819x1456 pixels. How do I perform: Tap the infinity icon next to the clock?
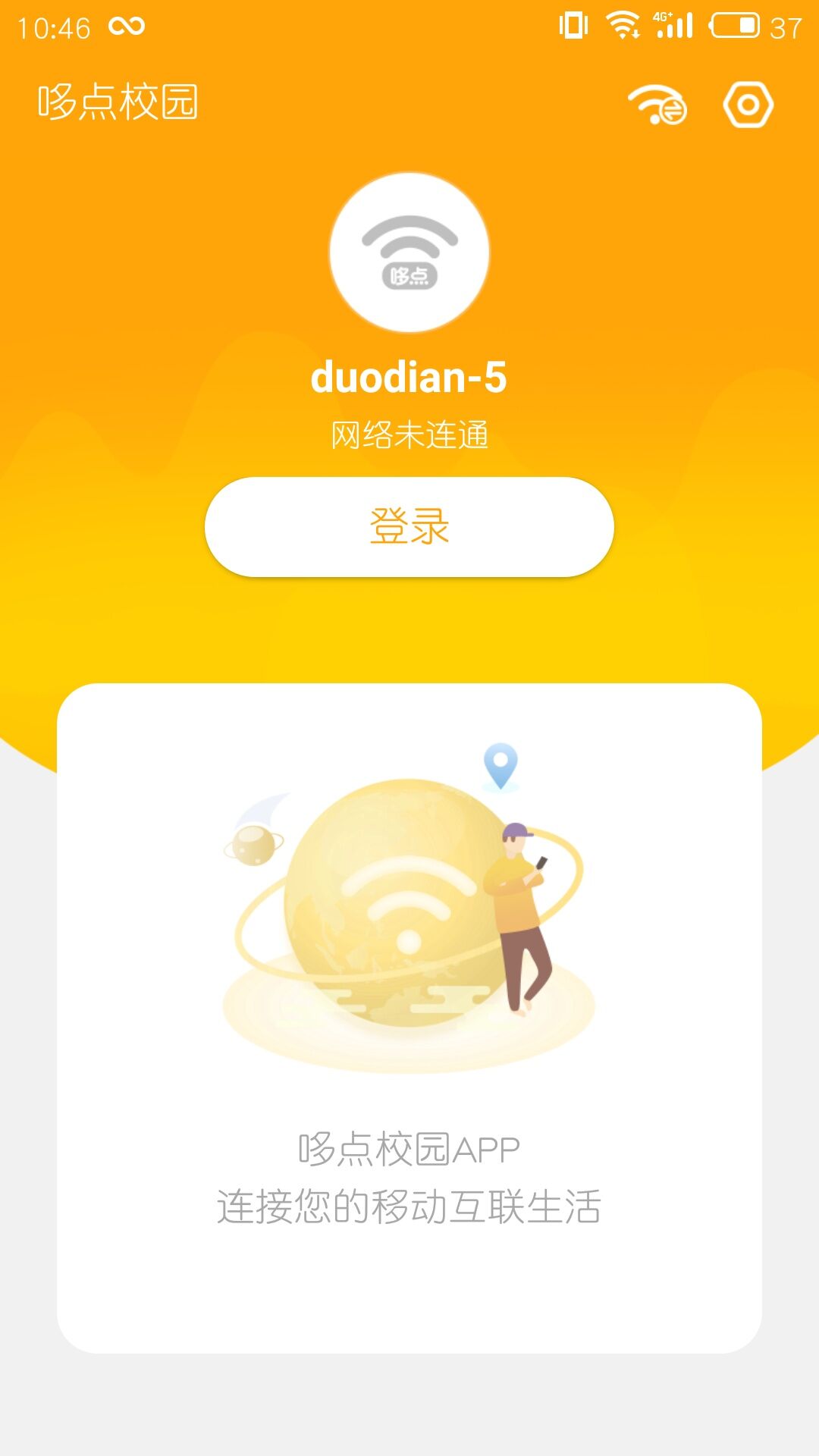pyautogui.click(x=126, y=27)
